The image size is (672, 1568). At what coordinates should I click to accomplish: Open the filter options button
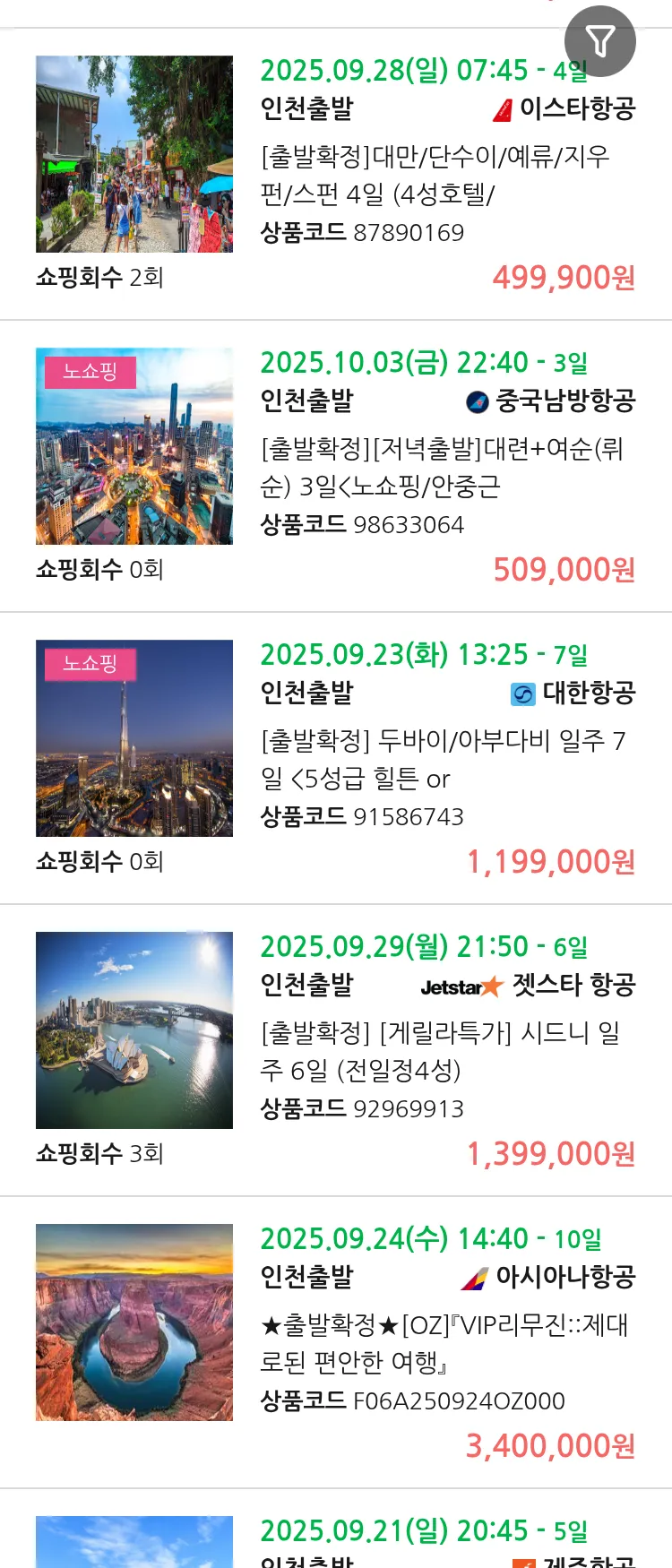click(599, 41)
